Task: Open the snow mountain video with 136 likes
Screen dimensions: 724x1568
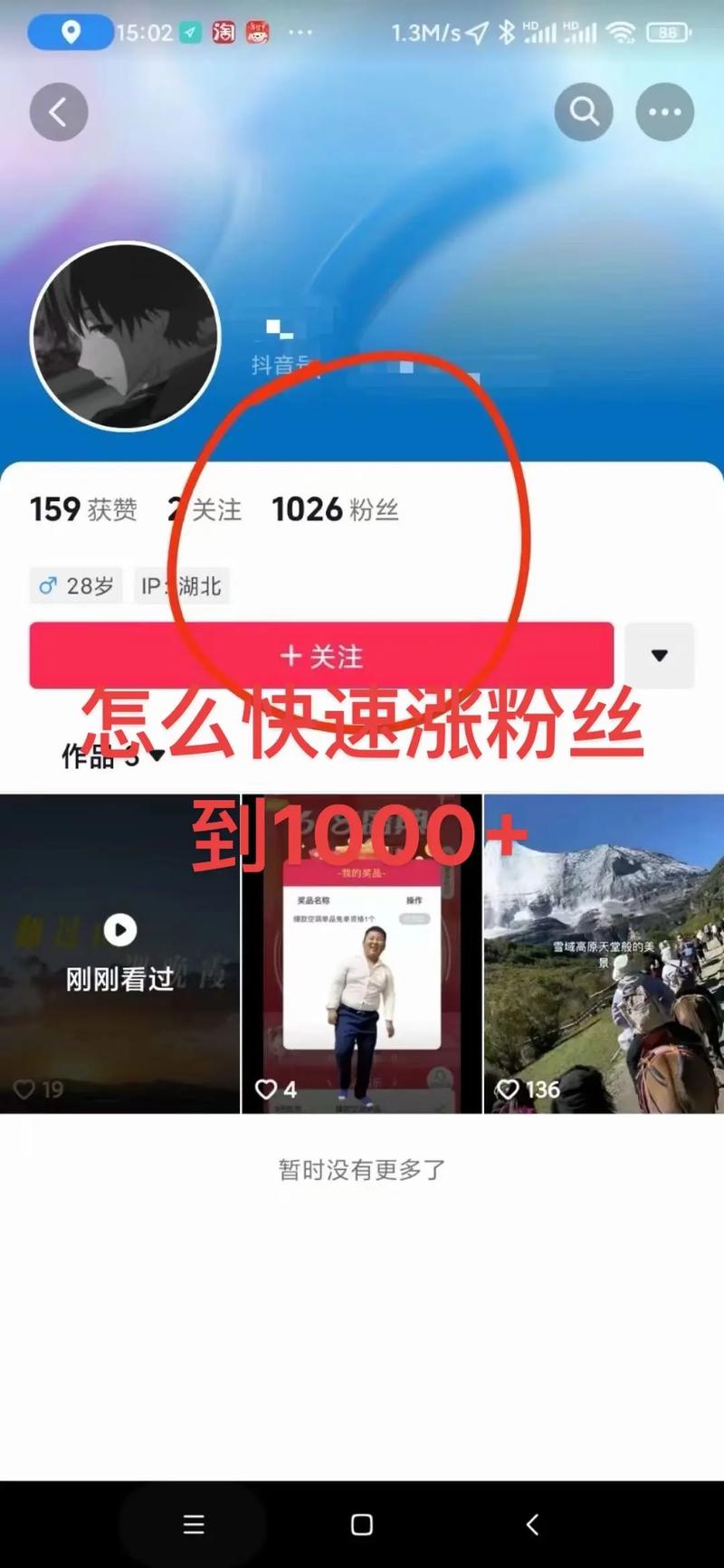Action: (604, 955)
